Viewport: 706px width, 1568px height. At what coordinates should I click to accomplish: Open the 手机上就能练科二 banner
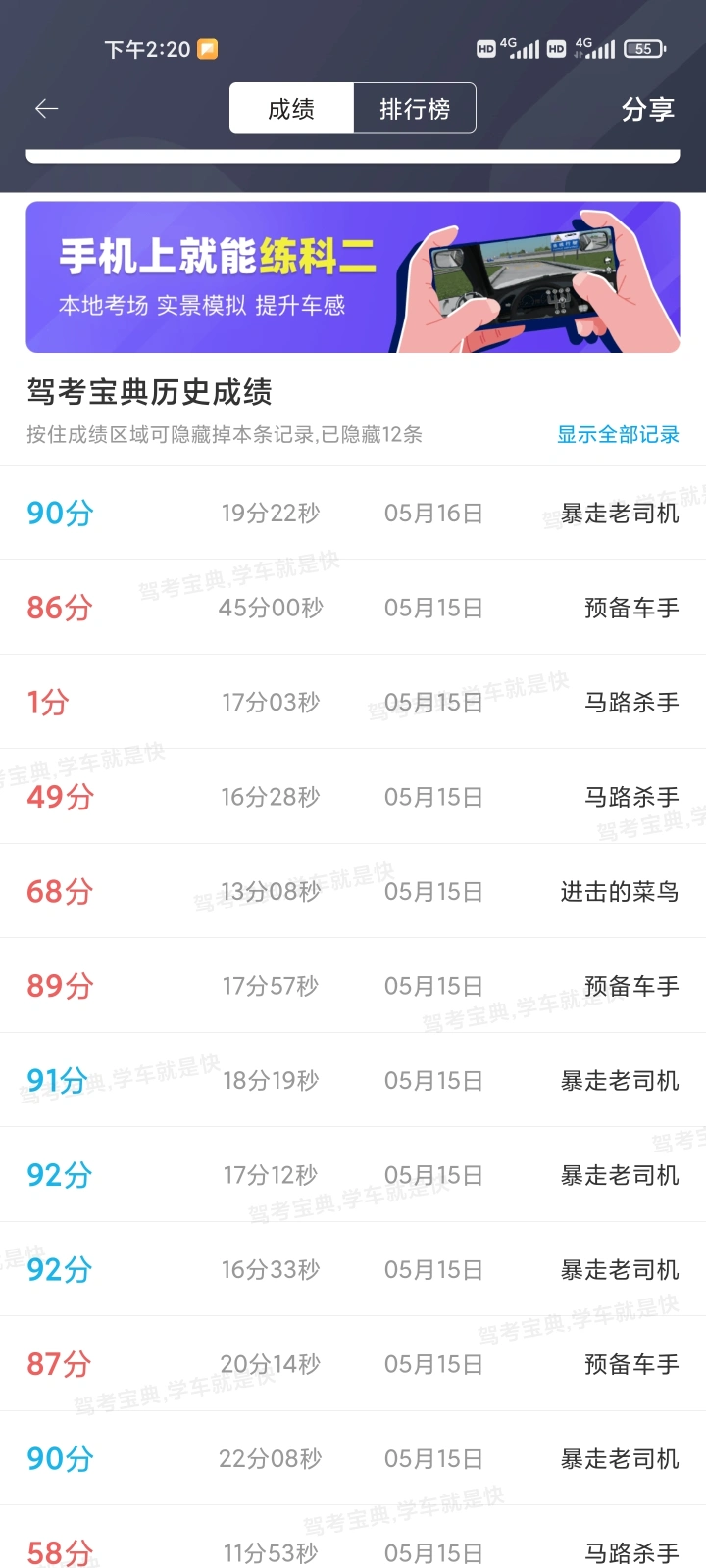[x=353, y=277]
